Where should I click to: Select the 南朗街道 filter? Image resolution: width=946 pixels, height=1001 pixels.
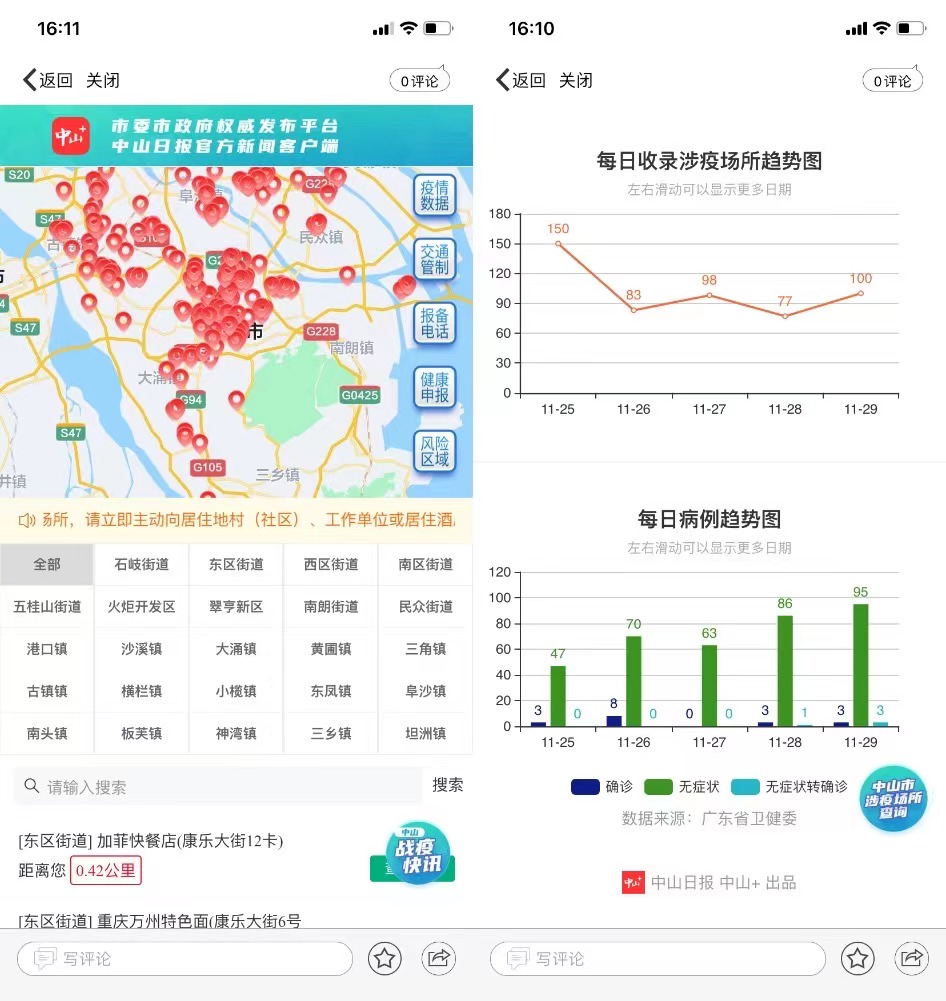click(x=331, y=607)
